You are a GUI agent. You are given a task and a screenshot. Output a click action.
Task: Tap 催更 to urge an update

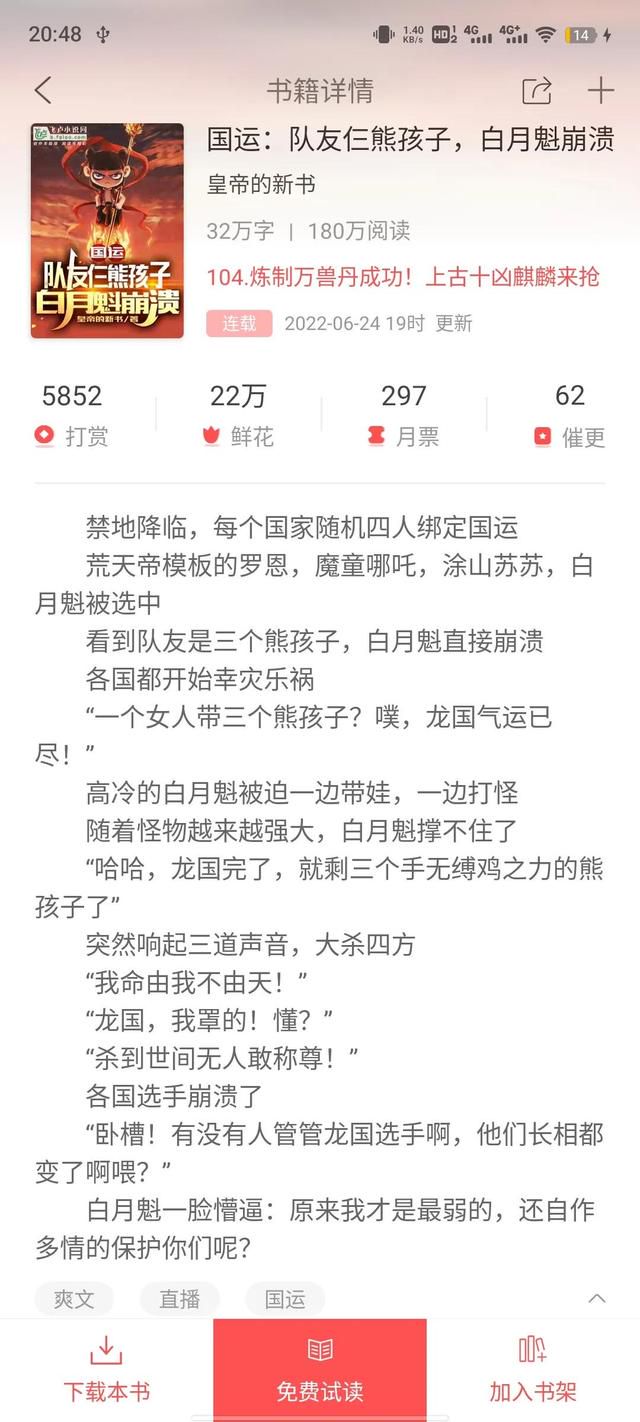click(x=570, y=415)
